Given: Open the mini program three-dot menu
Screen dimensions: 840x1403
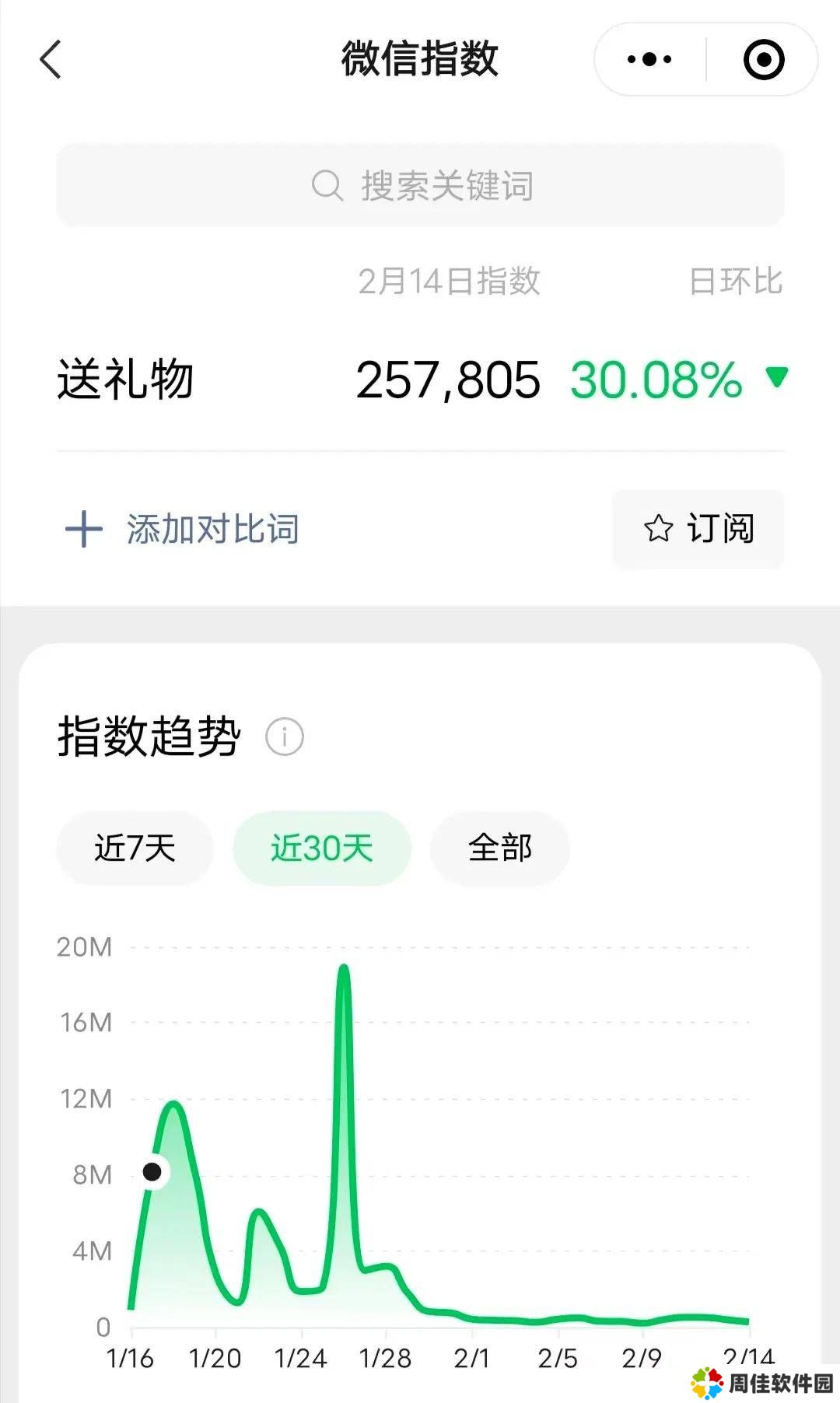Looking at the screenshot, I should [649, 60].
